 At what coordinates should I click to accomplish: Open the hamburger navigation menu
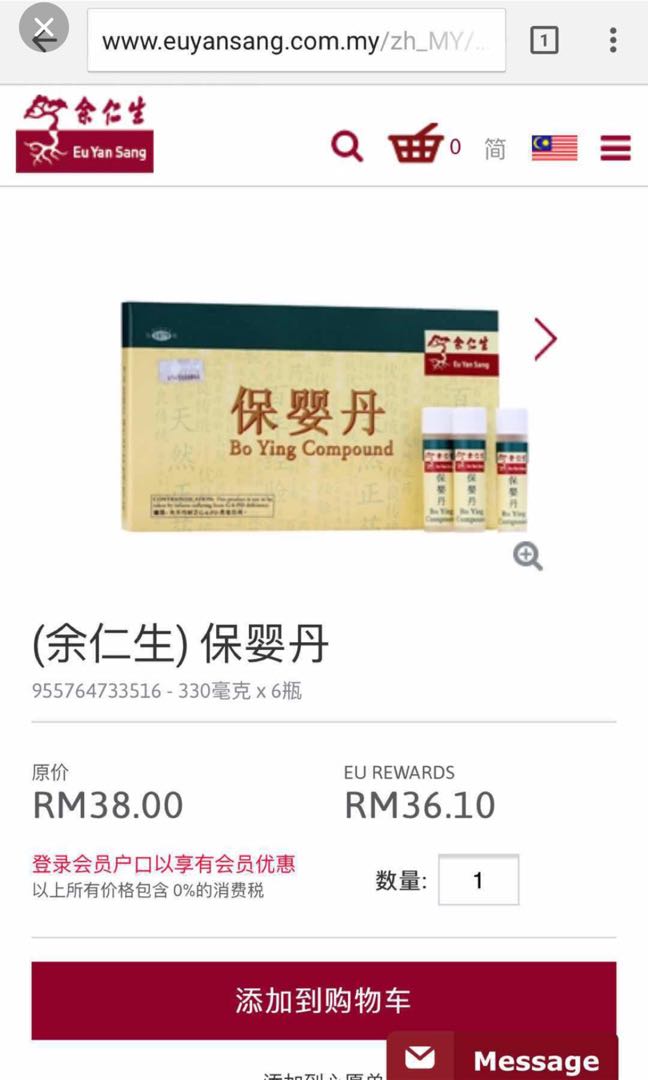[615, 149]
